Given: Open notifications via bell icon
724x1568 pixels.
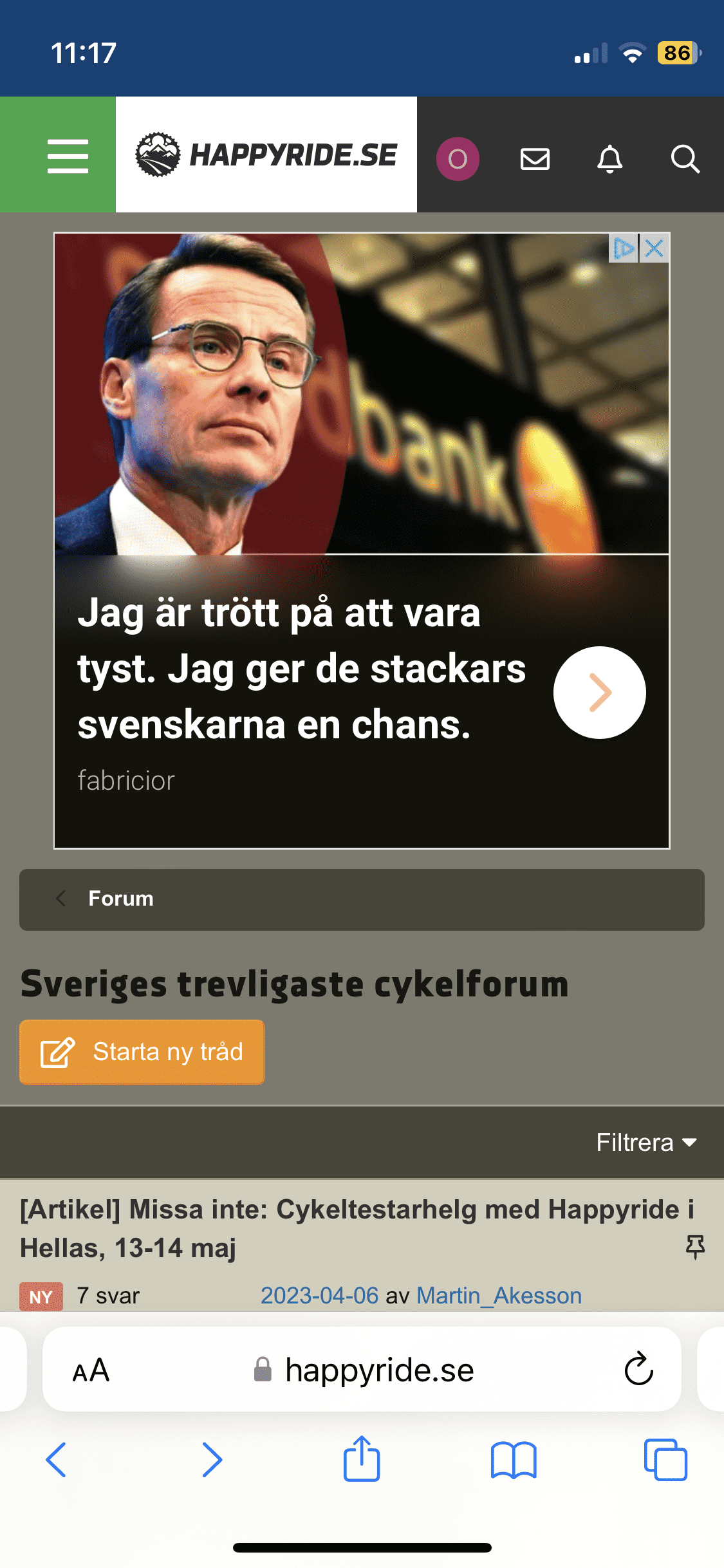Looking at the screenshot, I should point(610,159).
